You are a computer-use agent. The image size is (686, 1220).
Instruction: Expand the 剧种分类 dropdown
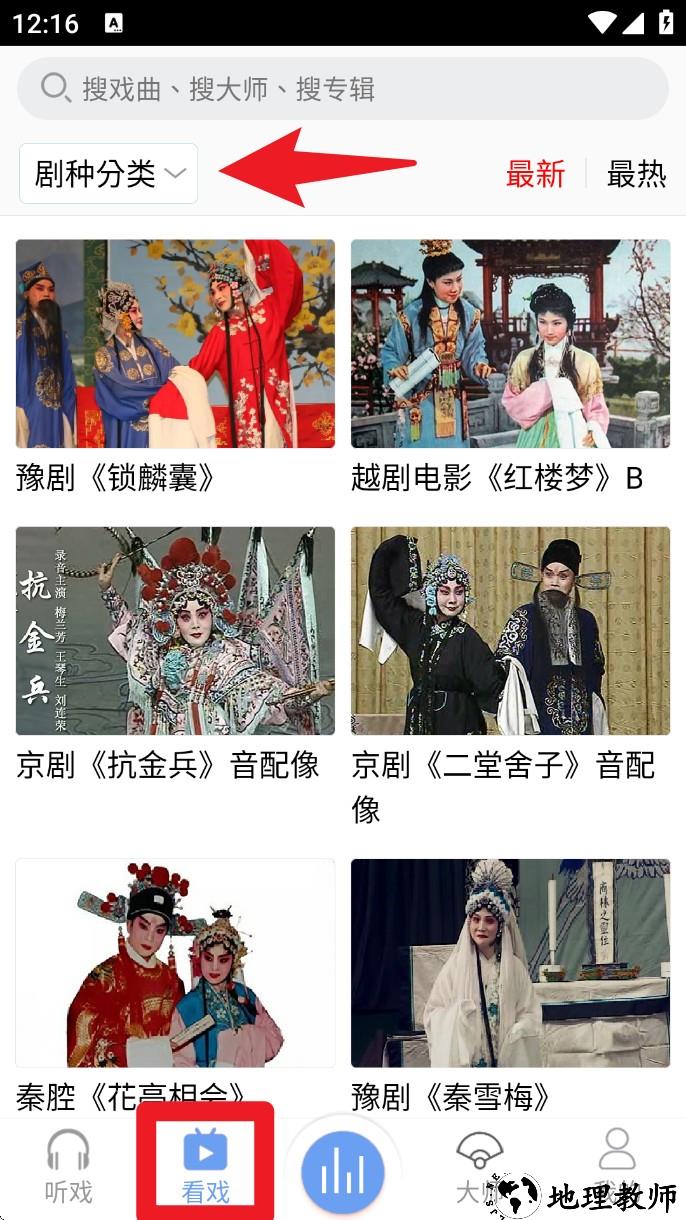109,174
